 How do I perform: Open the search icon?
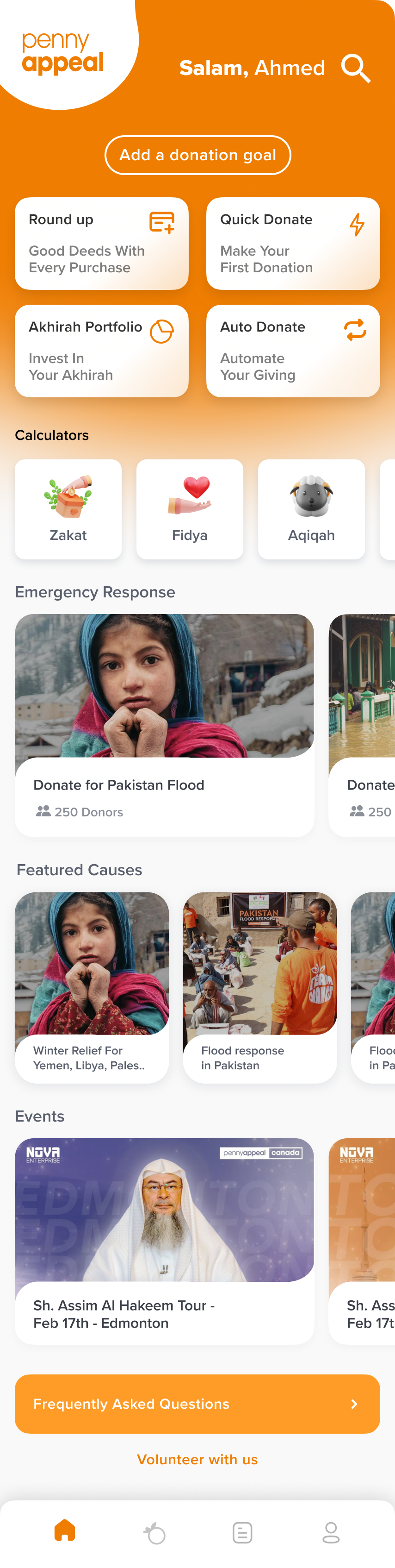[x=356, y=68]
